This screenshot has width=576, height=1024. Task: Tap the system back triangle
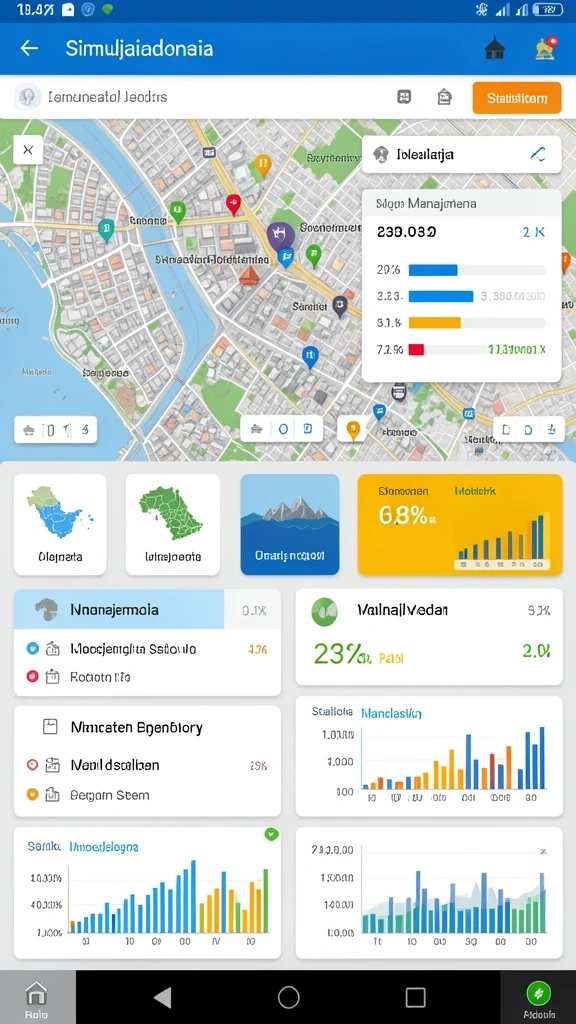coord(162,997)
